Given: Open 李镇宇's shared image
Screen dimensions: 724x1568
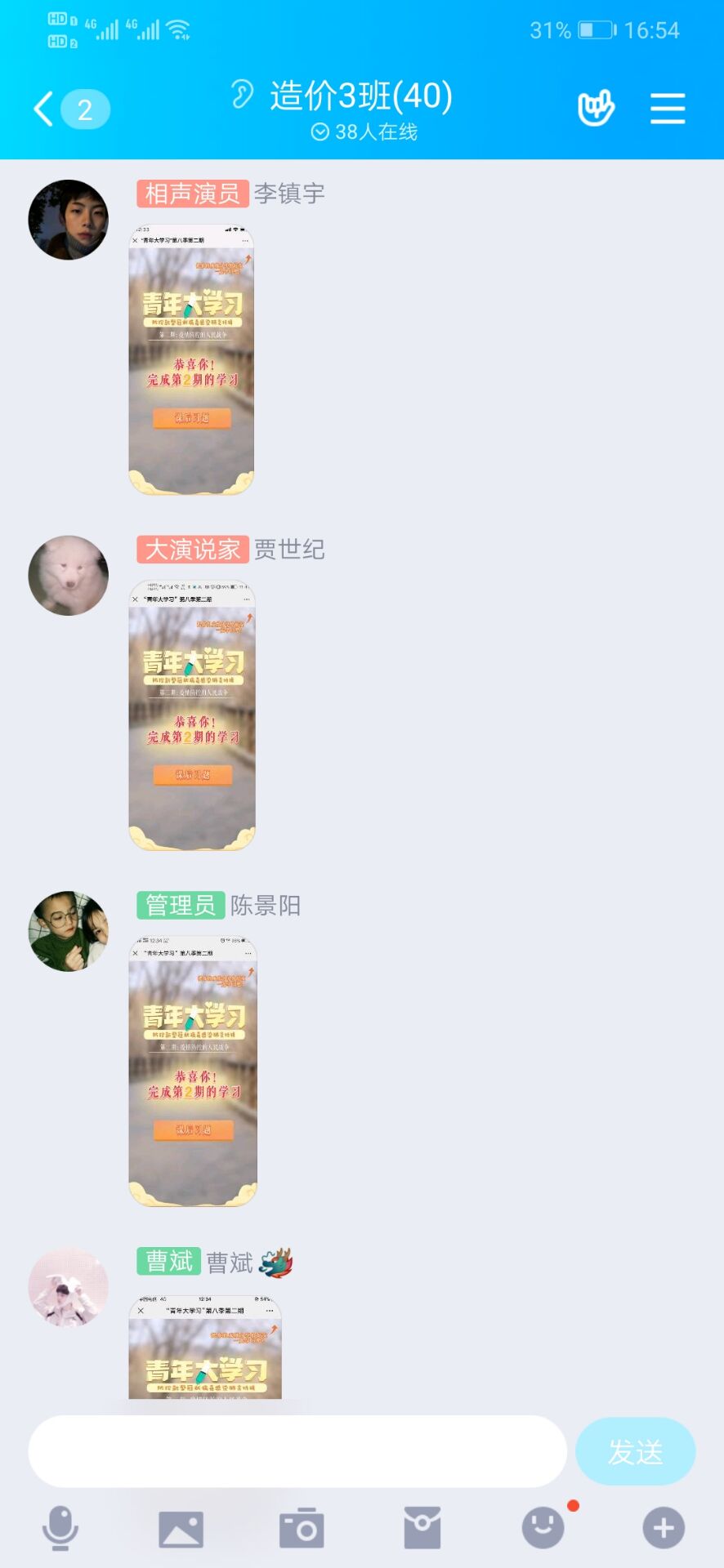Looking at the screenshot, I should (x=191, y=360).
